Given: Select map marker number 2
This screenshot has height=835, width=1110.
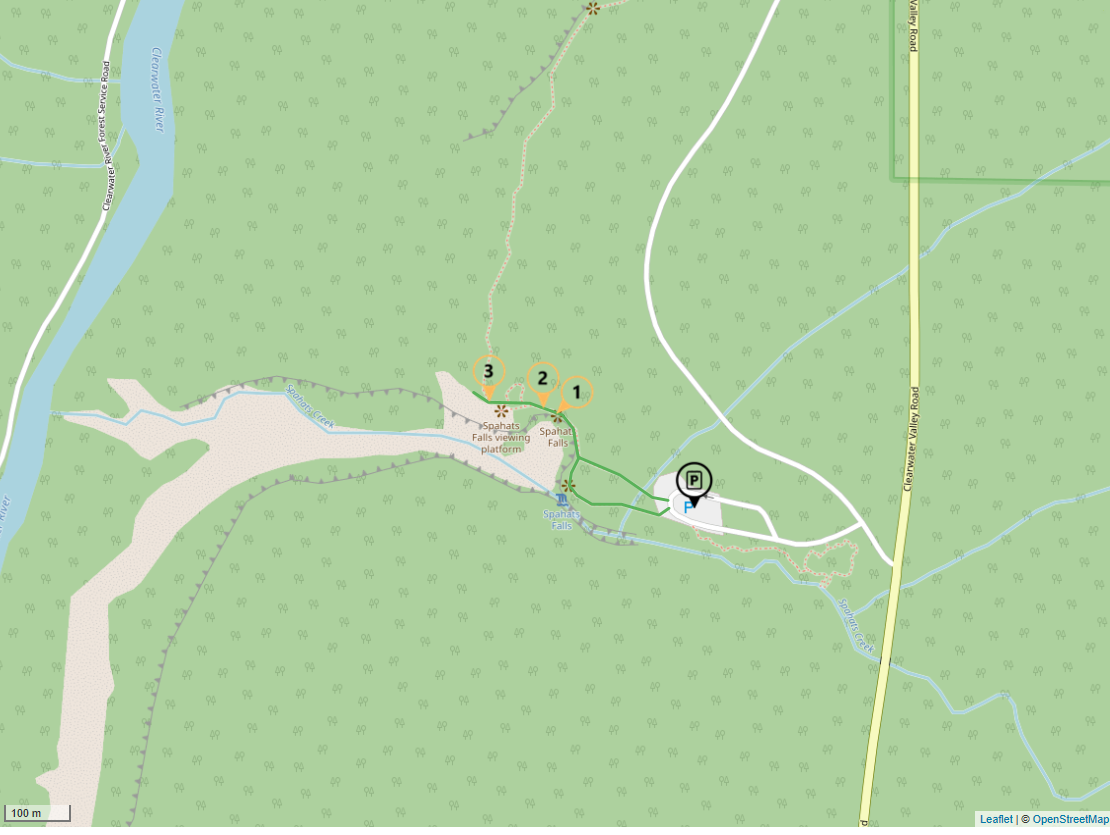Looking at the screenshot, I should [x=542, y=378].
